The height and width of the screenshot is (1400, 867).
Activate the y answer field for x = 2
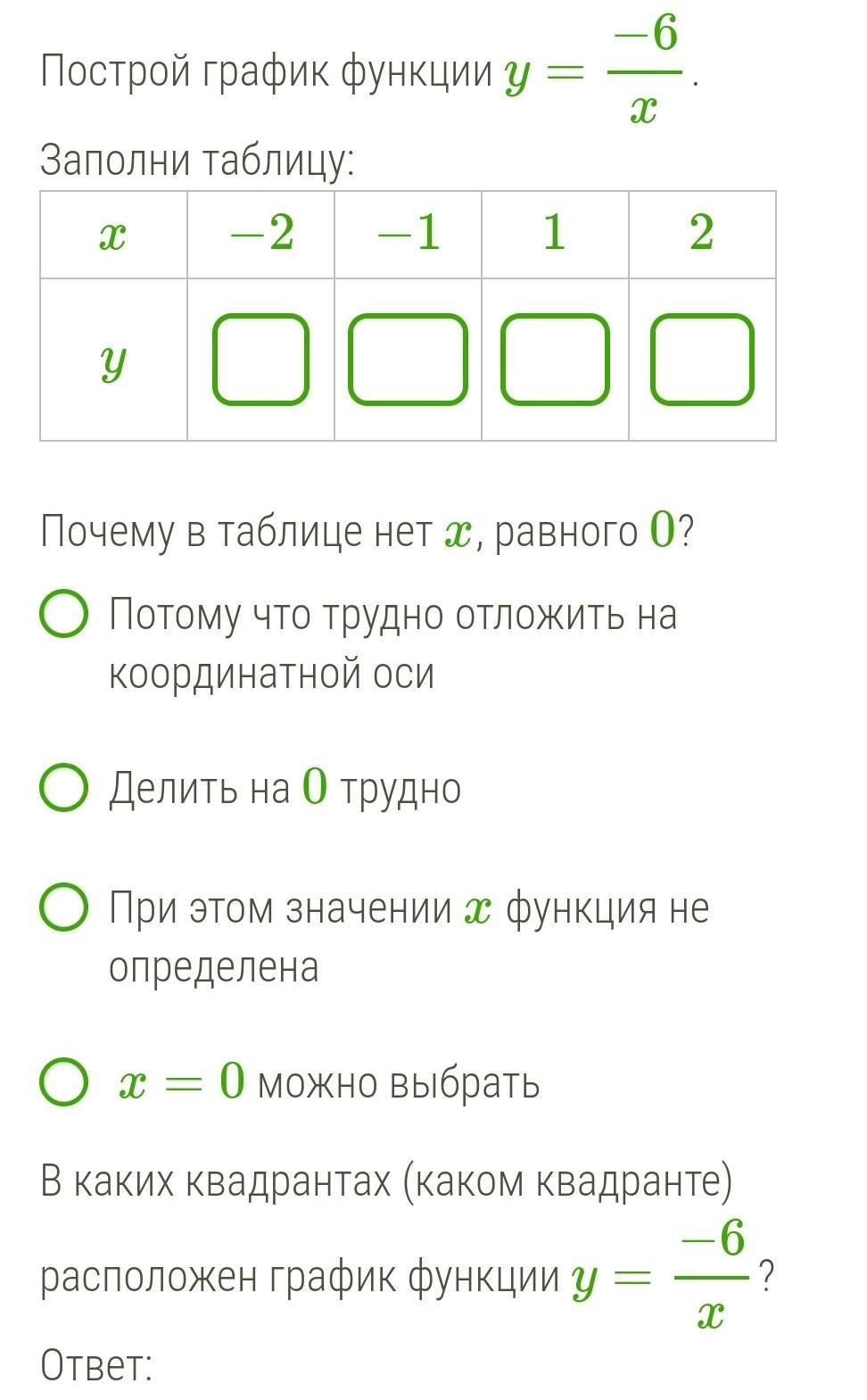[x=702, y=359]
